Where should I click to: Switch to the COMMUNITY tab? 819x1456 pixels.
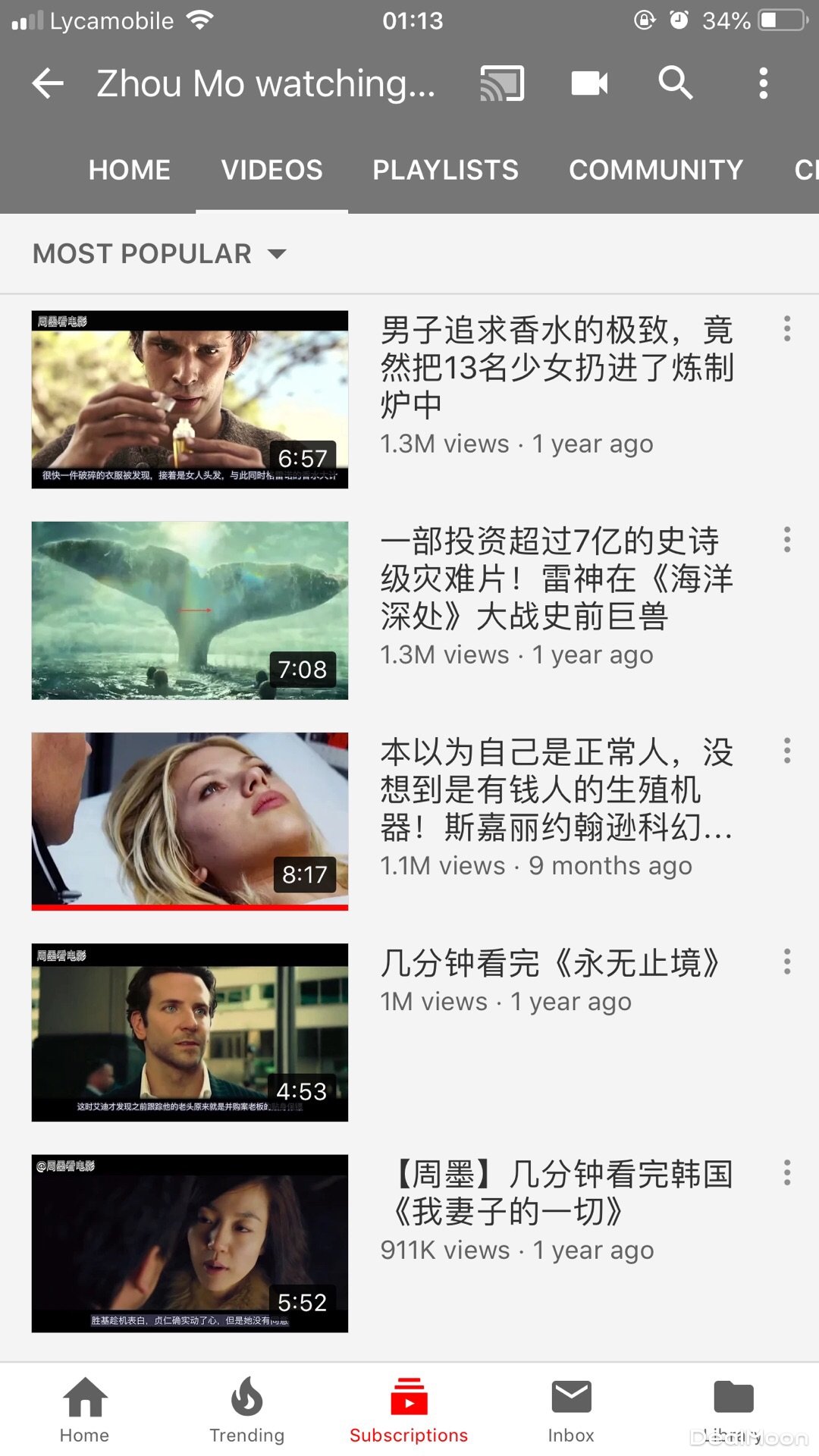656,170
